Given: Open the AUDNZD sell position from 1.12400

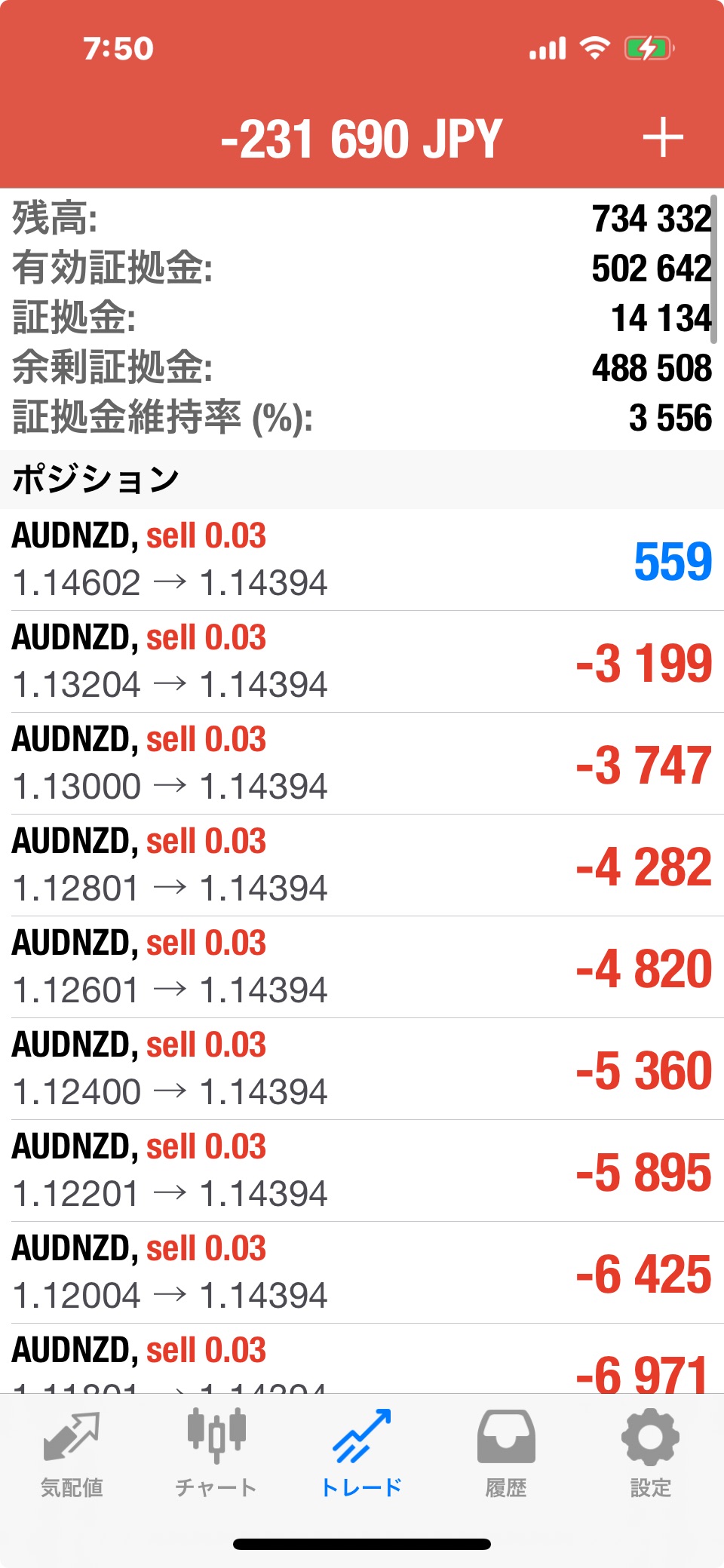Looking at the screenshot, I should [x=362, y=1069].
